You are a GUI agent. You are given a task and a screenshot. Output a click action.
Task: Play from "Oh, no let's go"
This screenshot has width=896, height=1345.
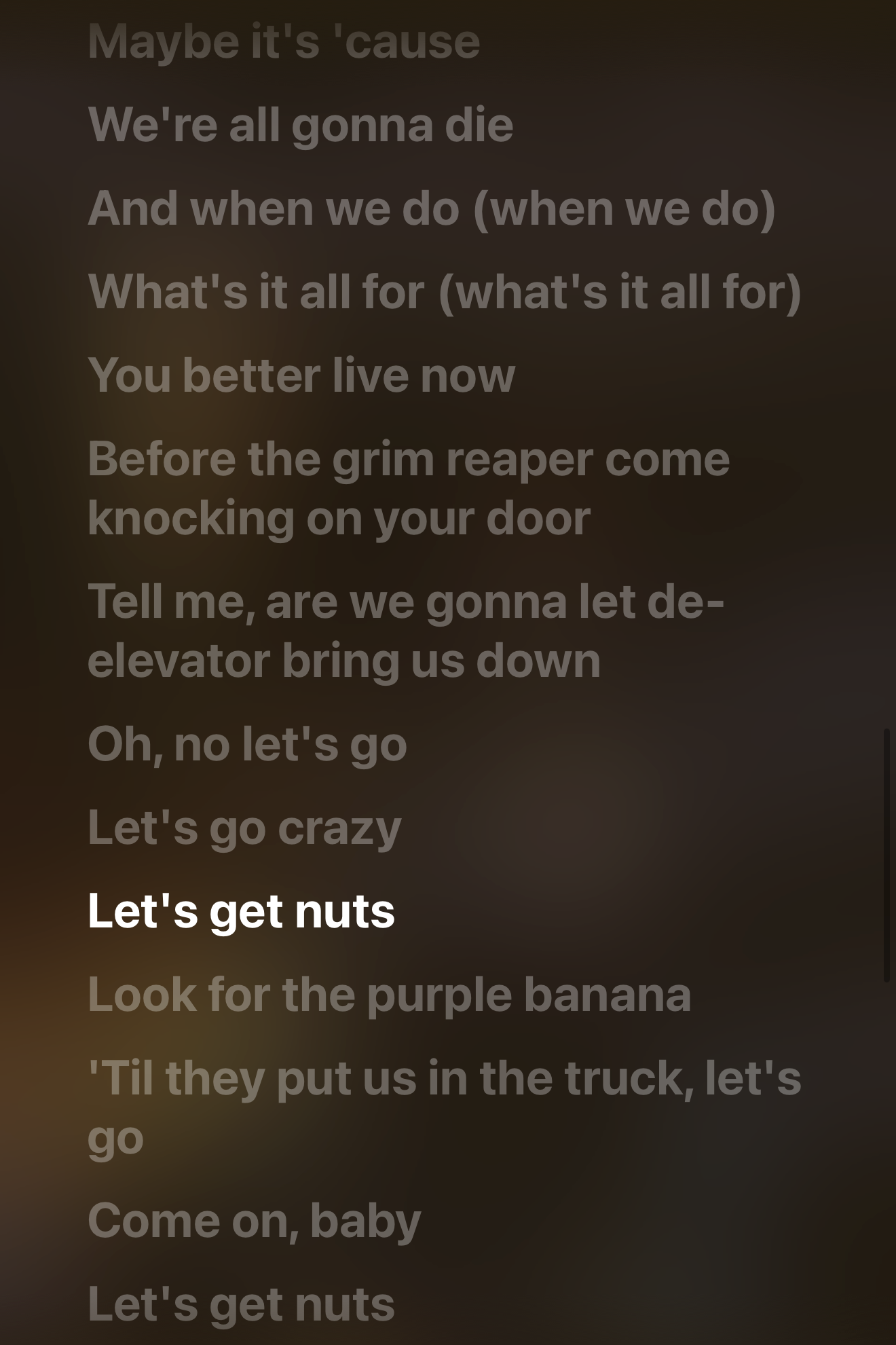[x=247, y=743]
